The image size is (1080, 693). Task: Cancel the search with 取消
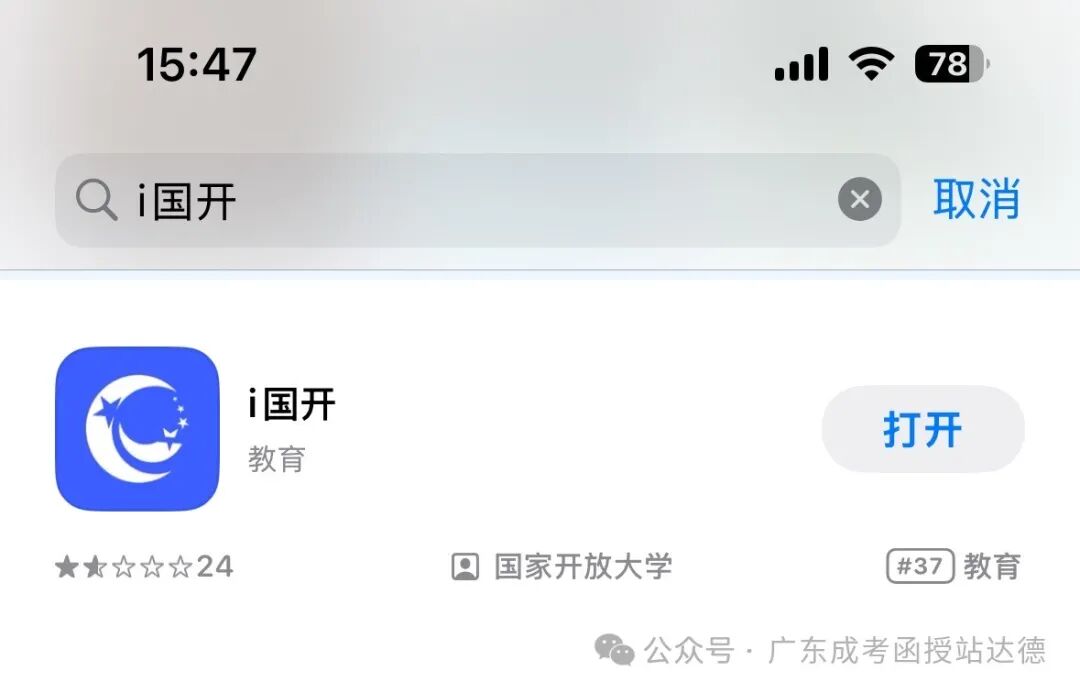[976, 199]
